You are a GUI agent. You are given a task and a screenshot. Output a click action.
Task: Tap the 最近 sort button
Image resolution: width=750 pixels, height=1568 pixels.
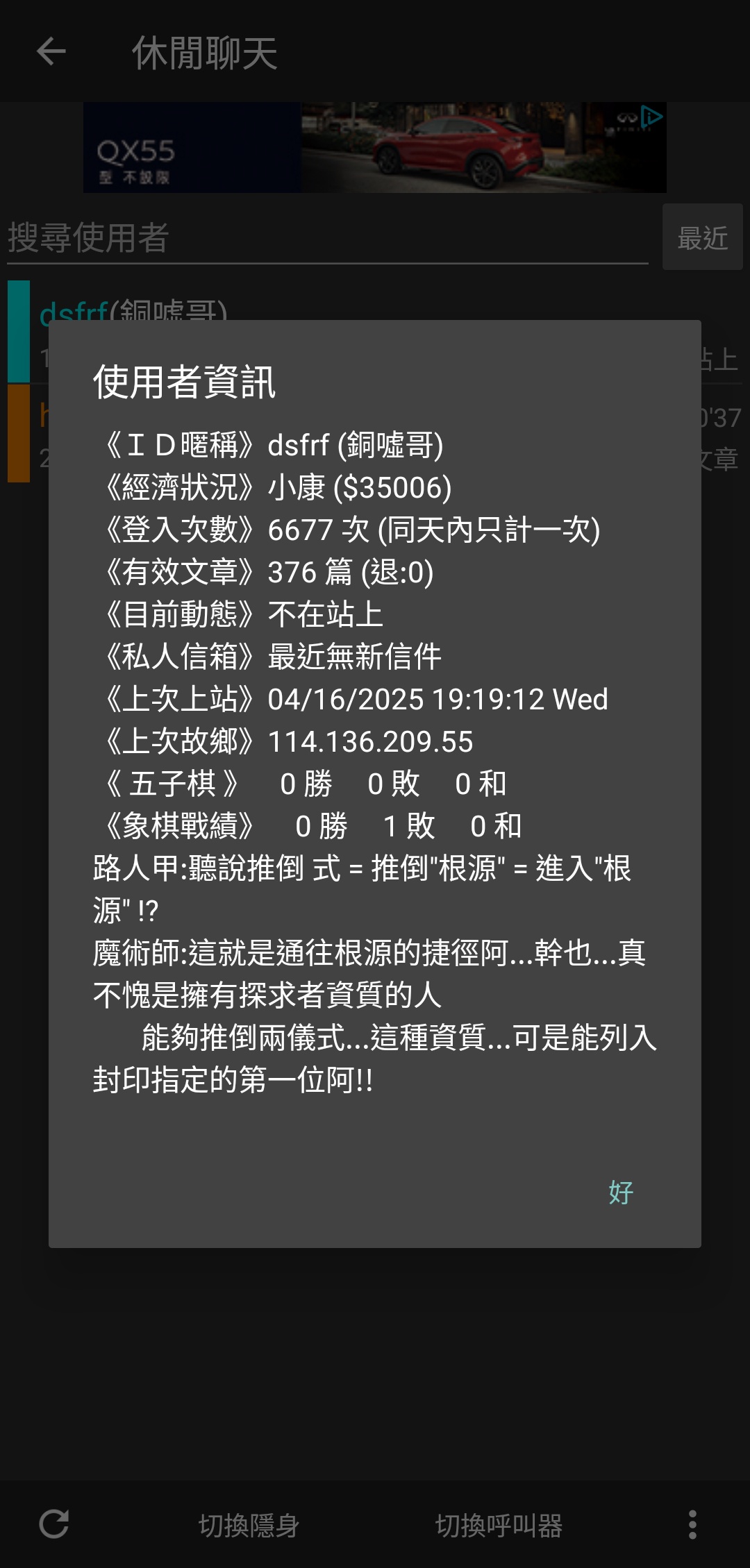[x=702, y=238]
